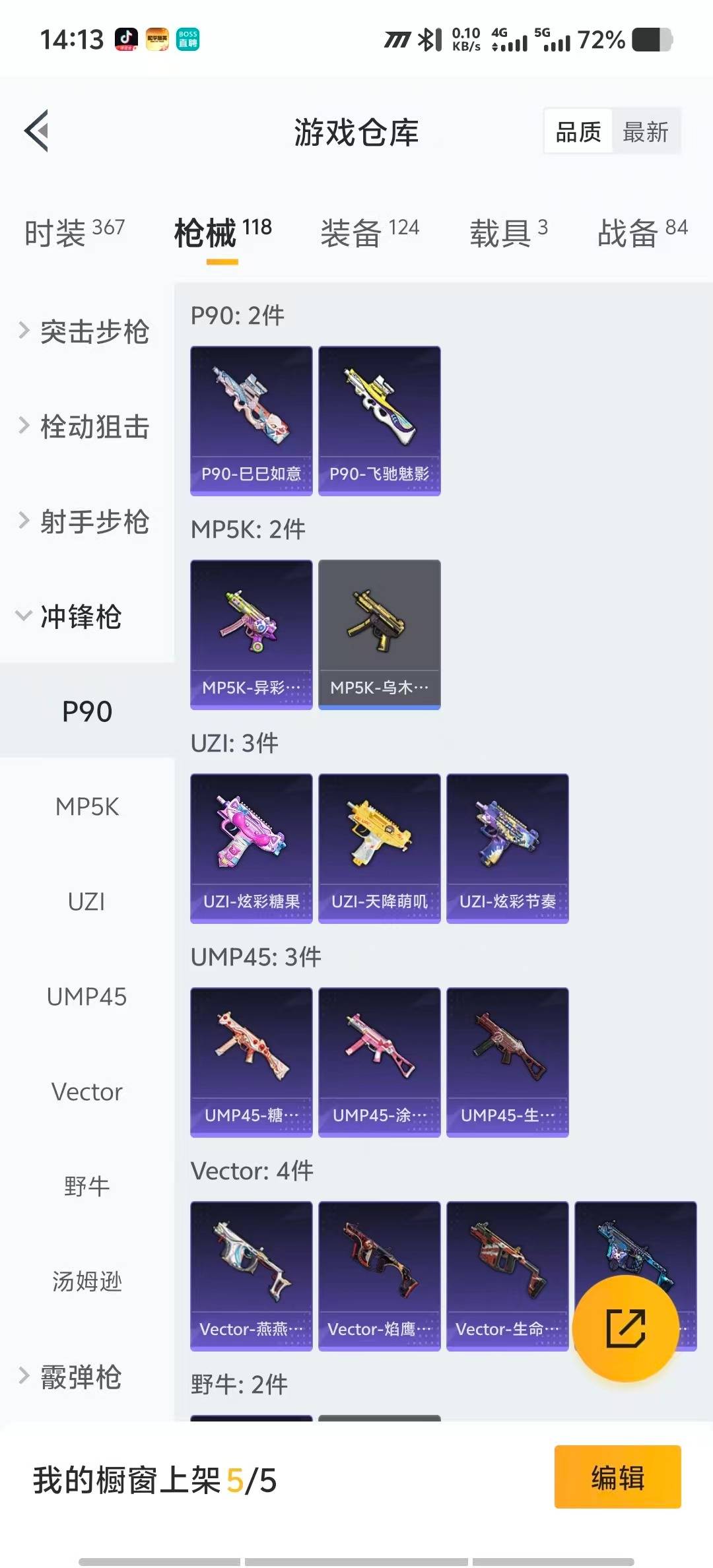View the MP5K-乌木 weapon skin
This screenshot has height=1568, width=713.
tap(379, 634)
